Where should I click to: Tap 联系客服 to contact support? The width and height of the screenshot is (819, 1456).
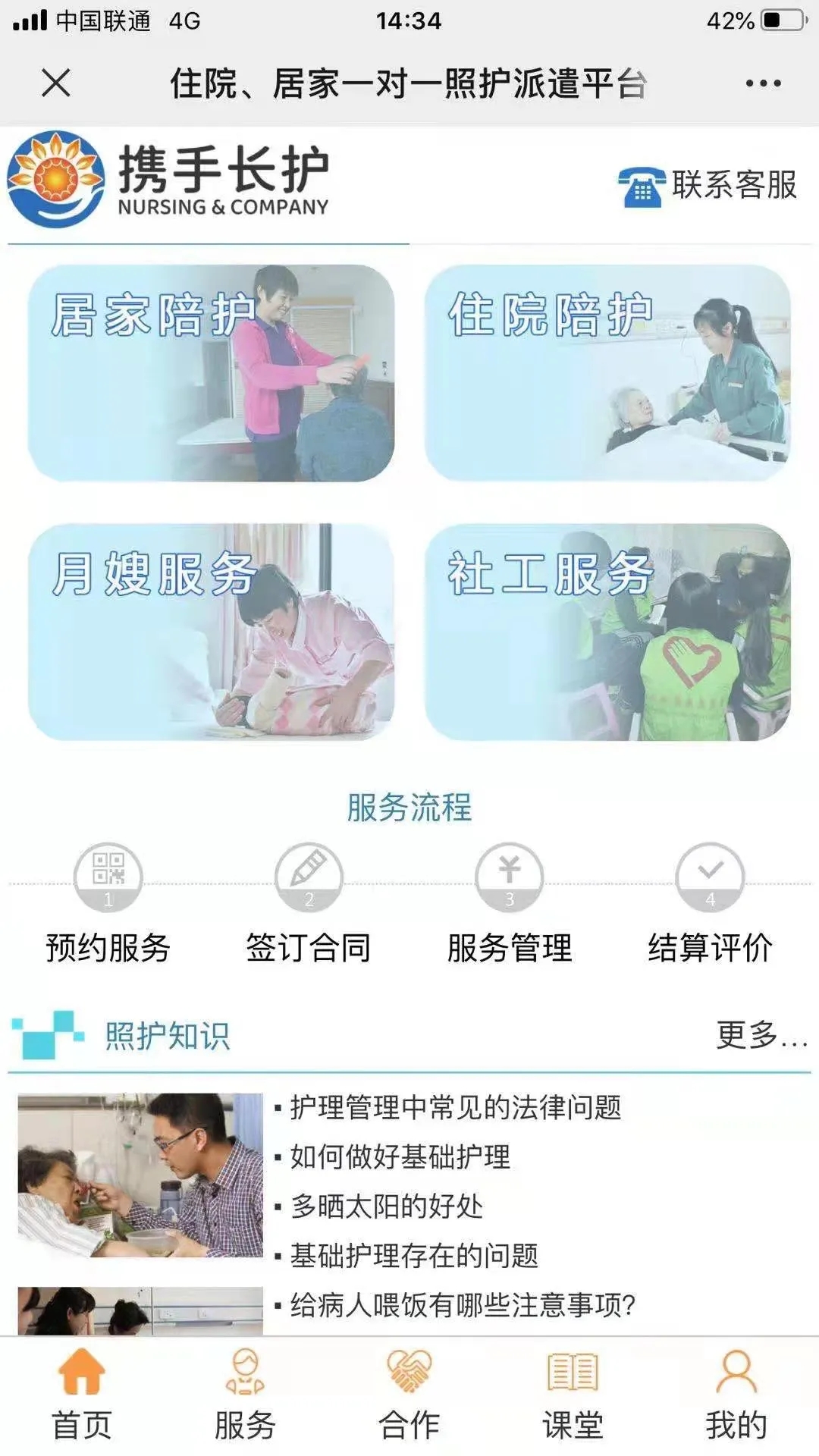[x=708, y=186]
